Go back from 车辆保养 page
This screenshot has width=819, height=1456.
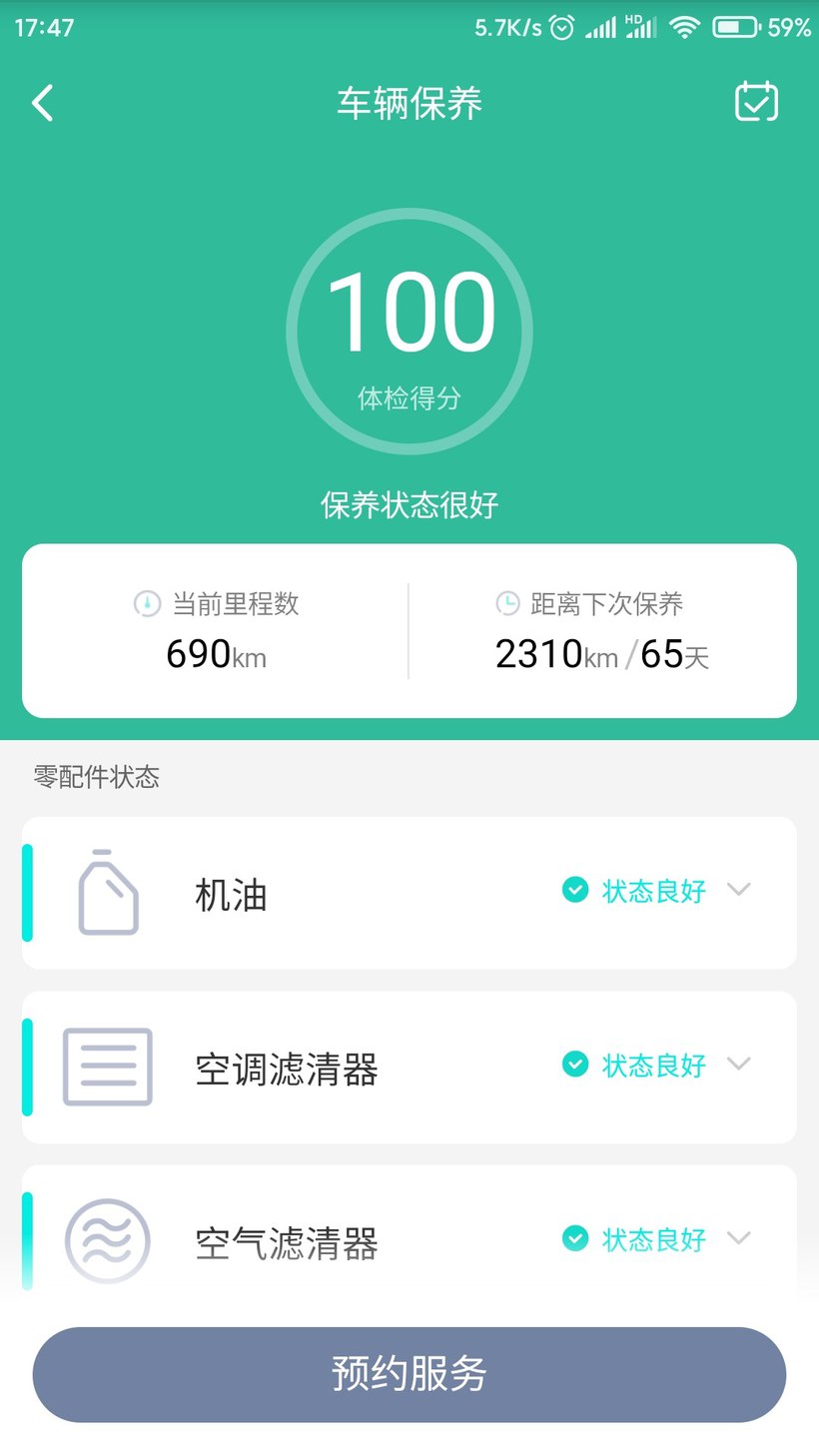(42, 103)
